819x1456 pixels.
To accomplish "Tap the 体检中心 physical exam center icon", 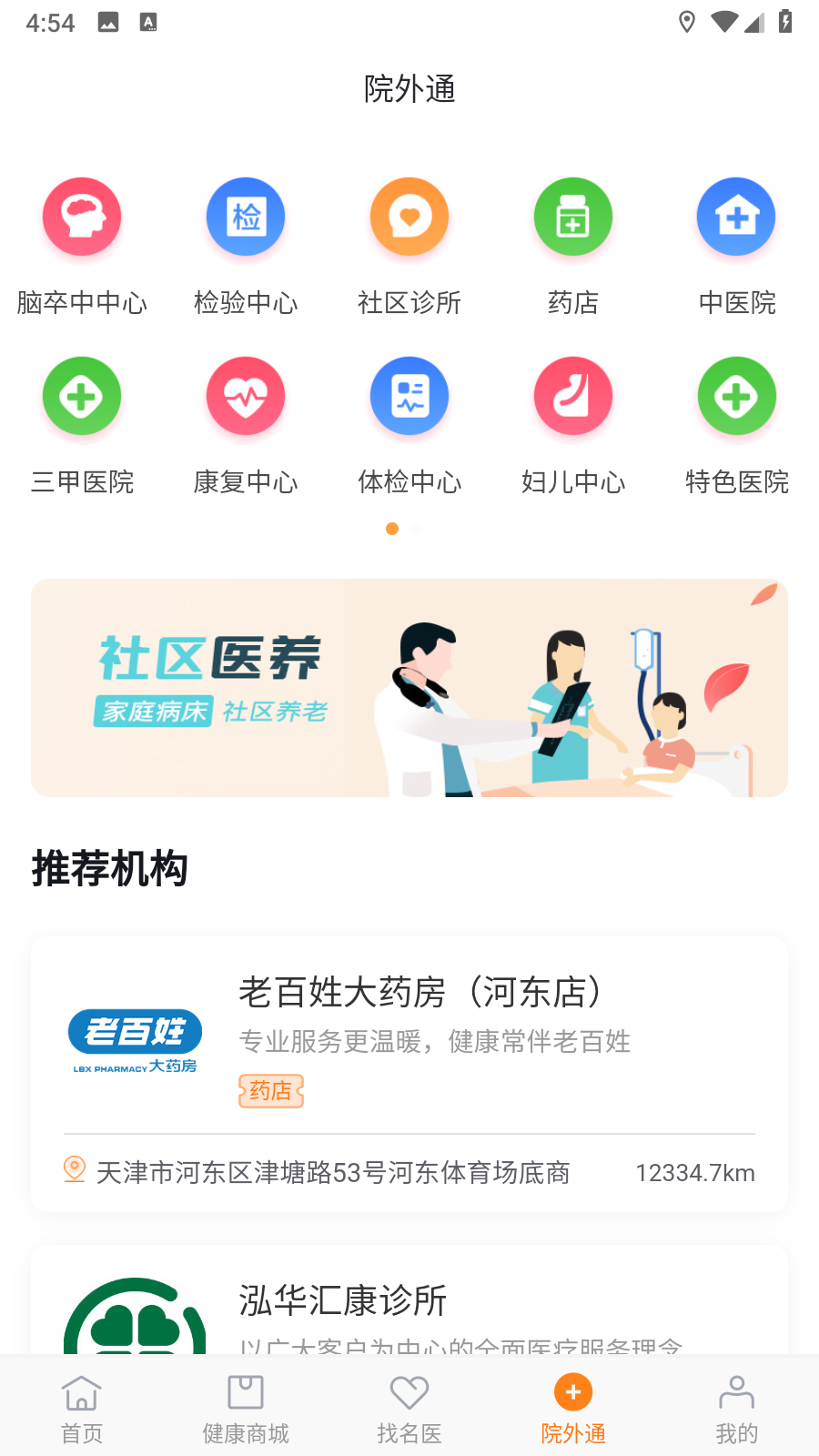I will click(x=409, y=396).
